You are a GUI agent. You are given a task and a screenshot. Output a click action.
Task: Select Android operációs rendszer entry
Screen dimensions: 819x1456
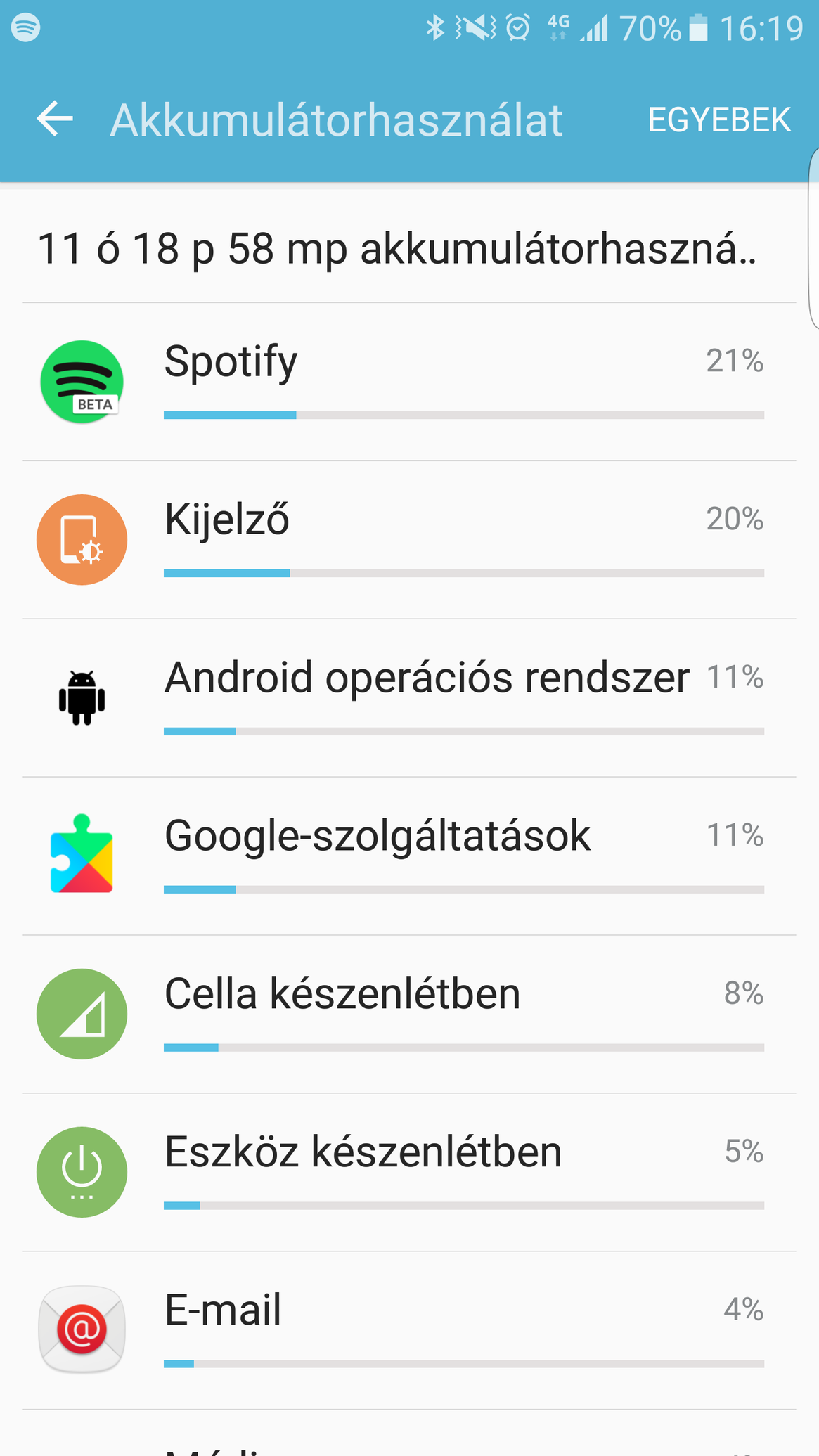pos(409,698)
